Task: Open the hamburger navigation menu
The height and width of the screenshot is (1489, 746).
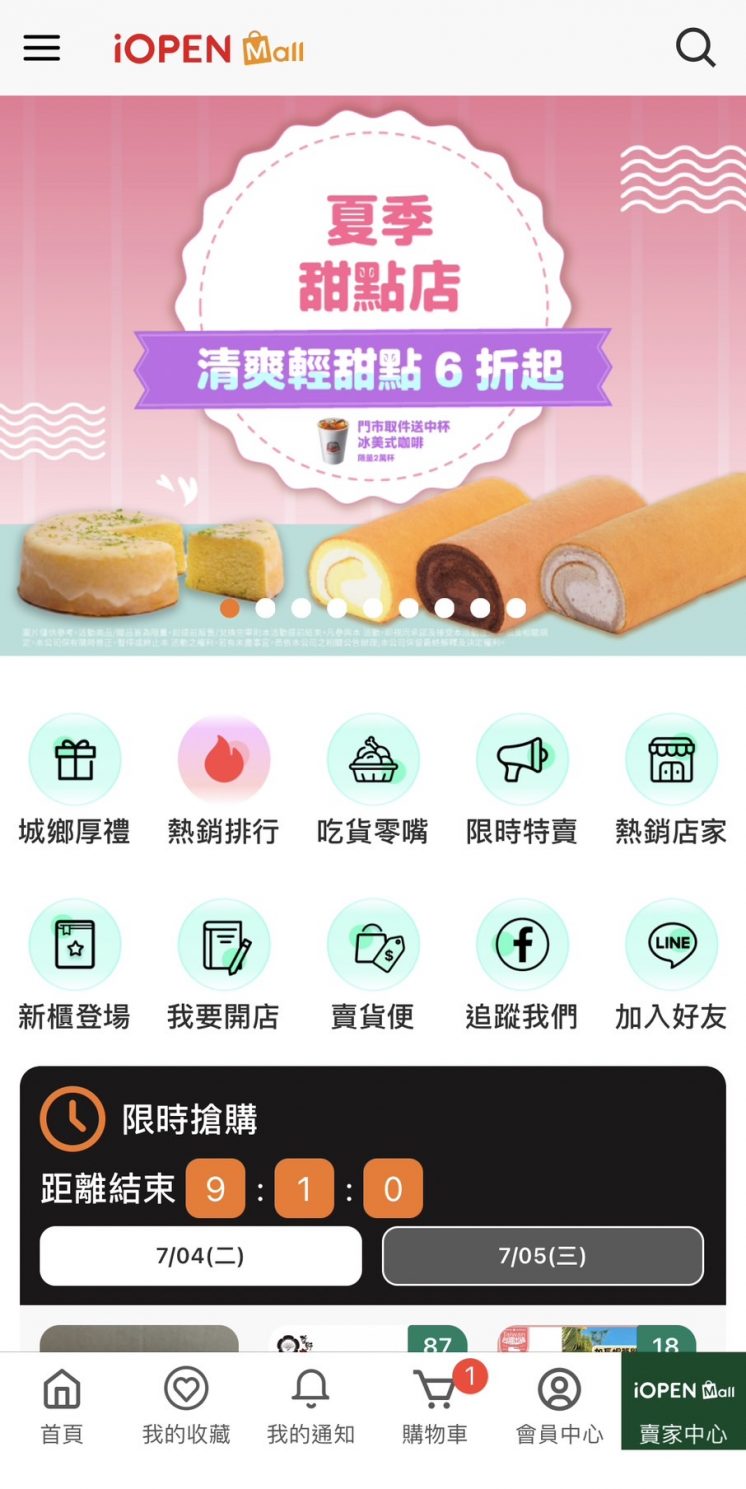Action: [41, 47]
